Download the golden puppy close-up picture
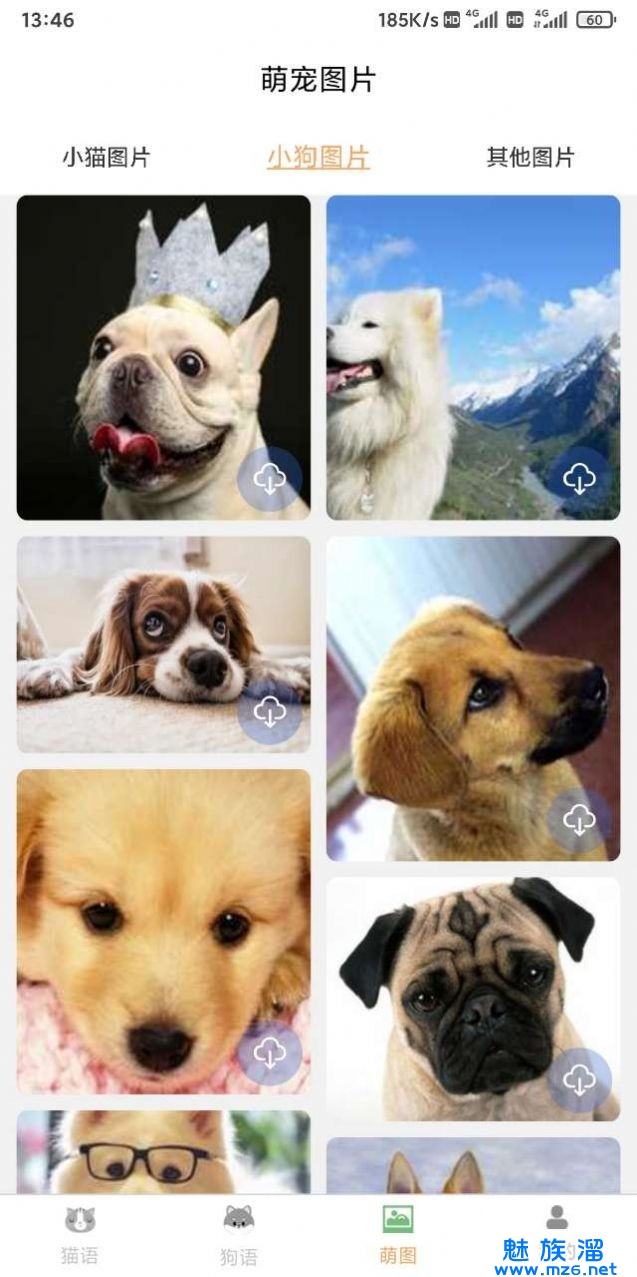Screen dimensions: 637x1277 pos(269,1053)
